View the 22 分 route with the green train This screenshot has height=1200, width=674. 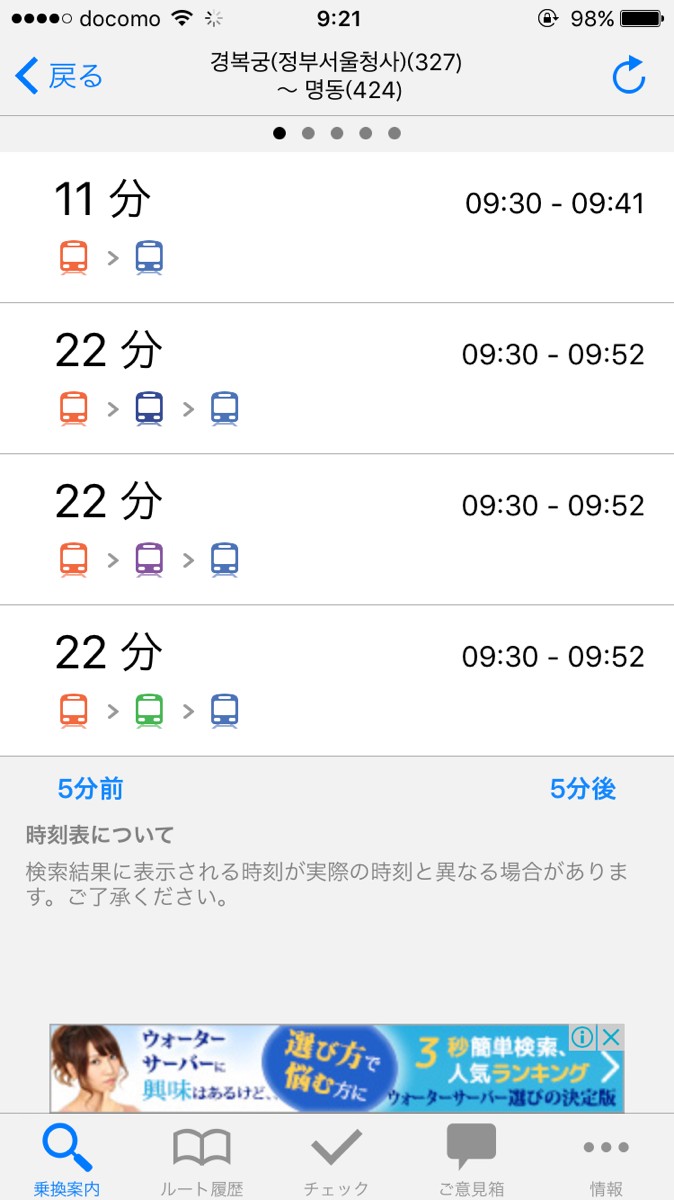coord(337,680)
